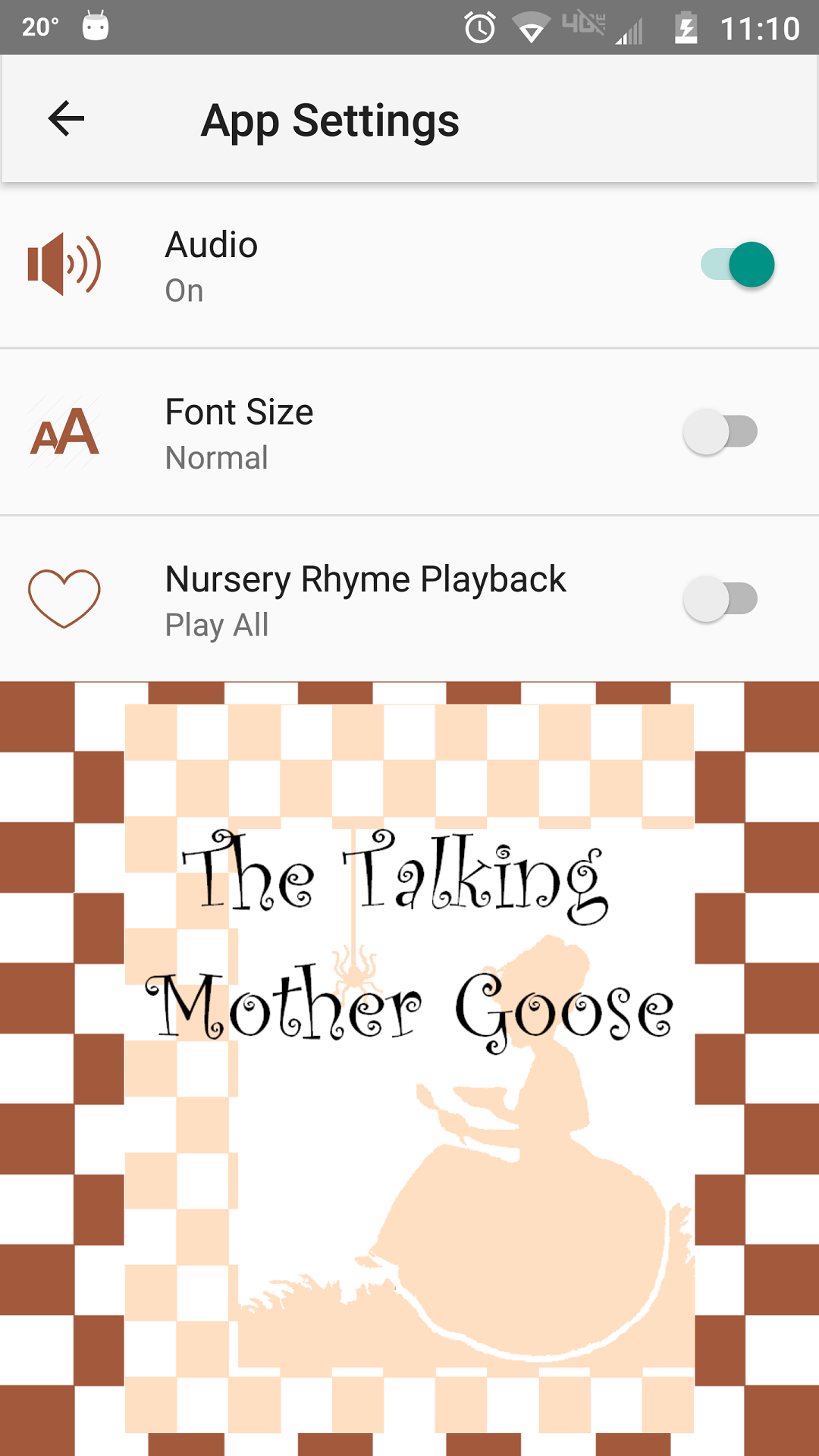
Task: Click the App Settings title
Action: 330,119
